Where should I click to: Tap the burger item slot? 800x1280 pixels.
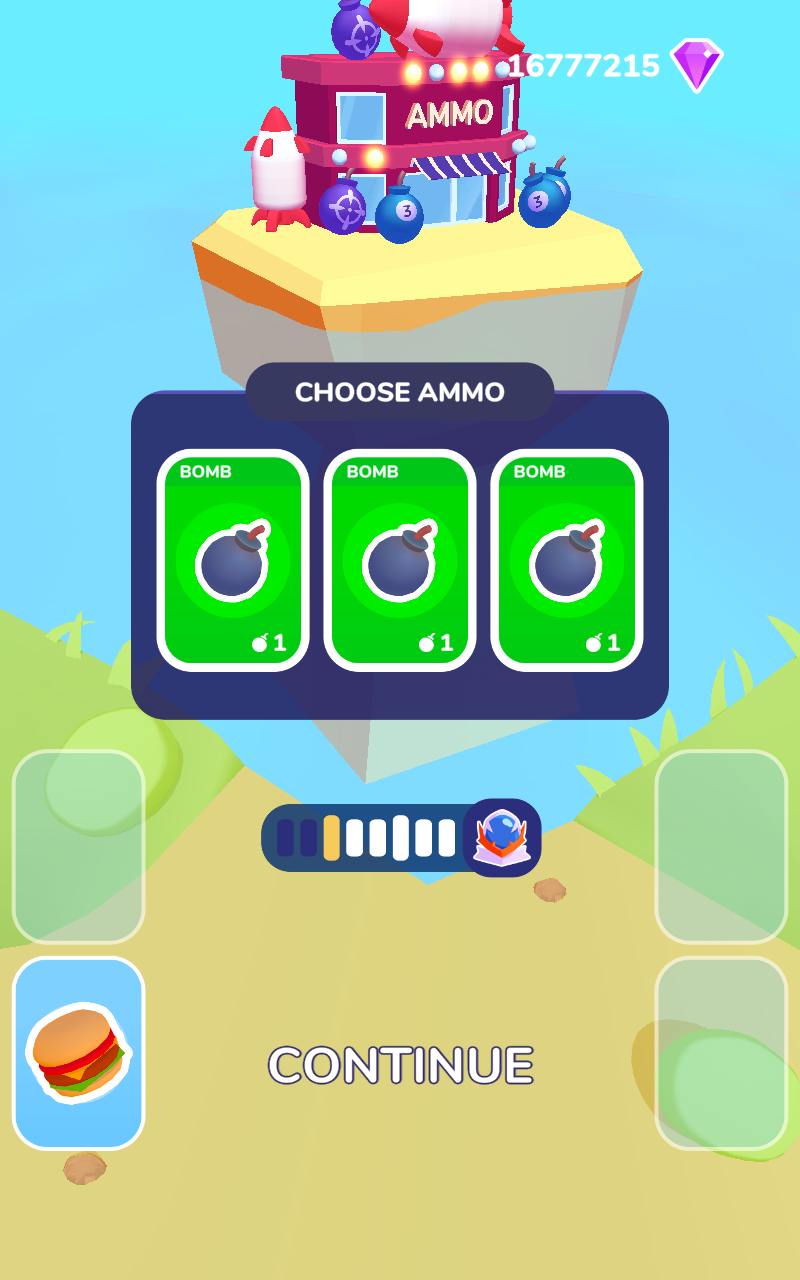point(78,1053)
